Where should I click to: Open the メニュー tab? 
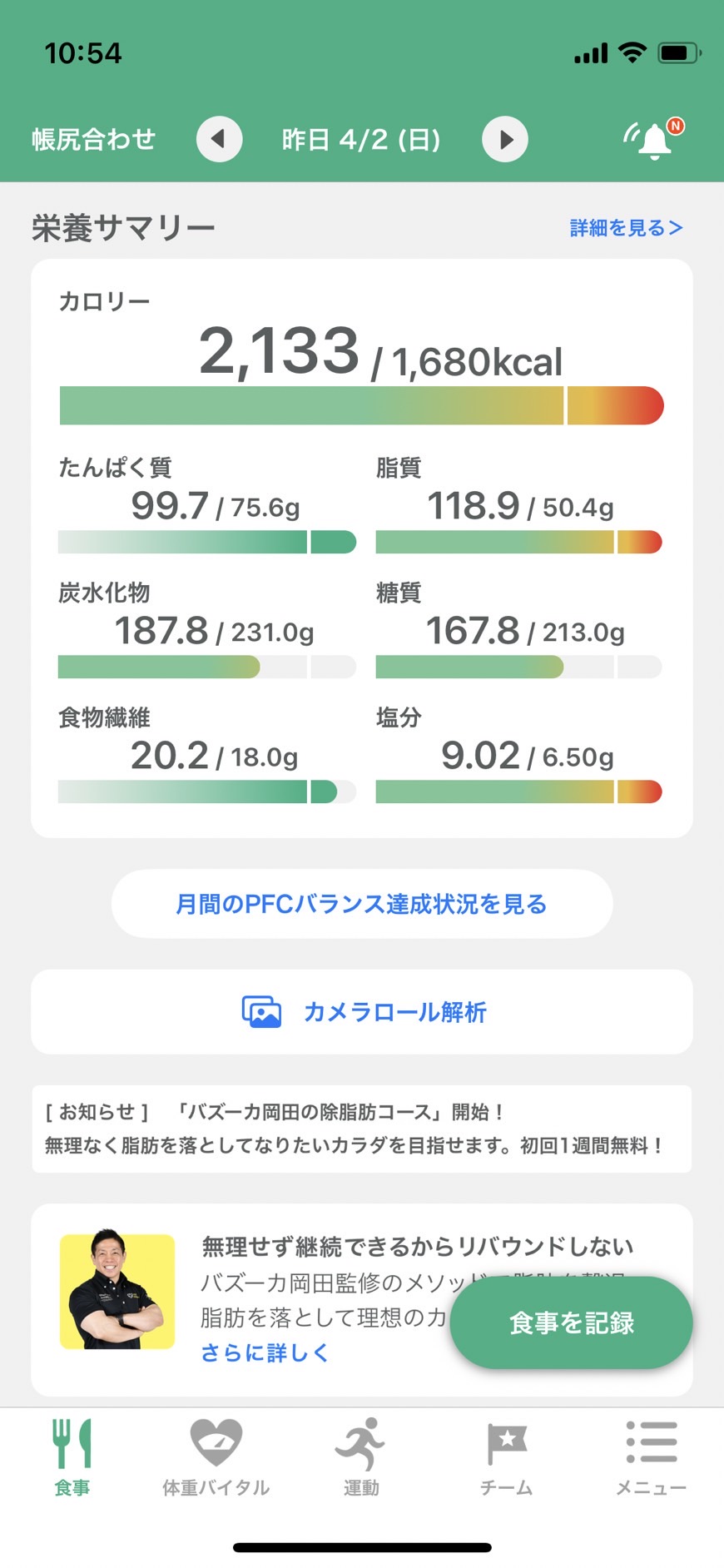point(651,1457)
